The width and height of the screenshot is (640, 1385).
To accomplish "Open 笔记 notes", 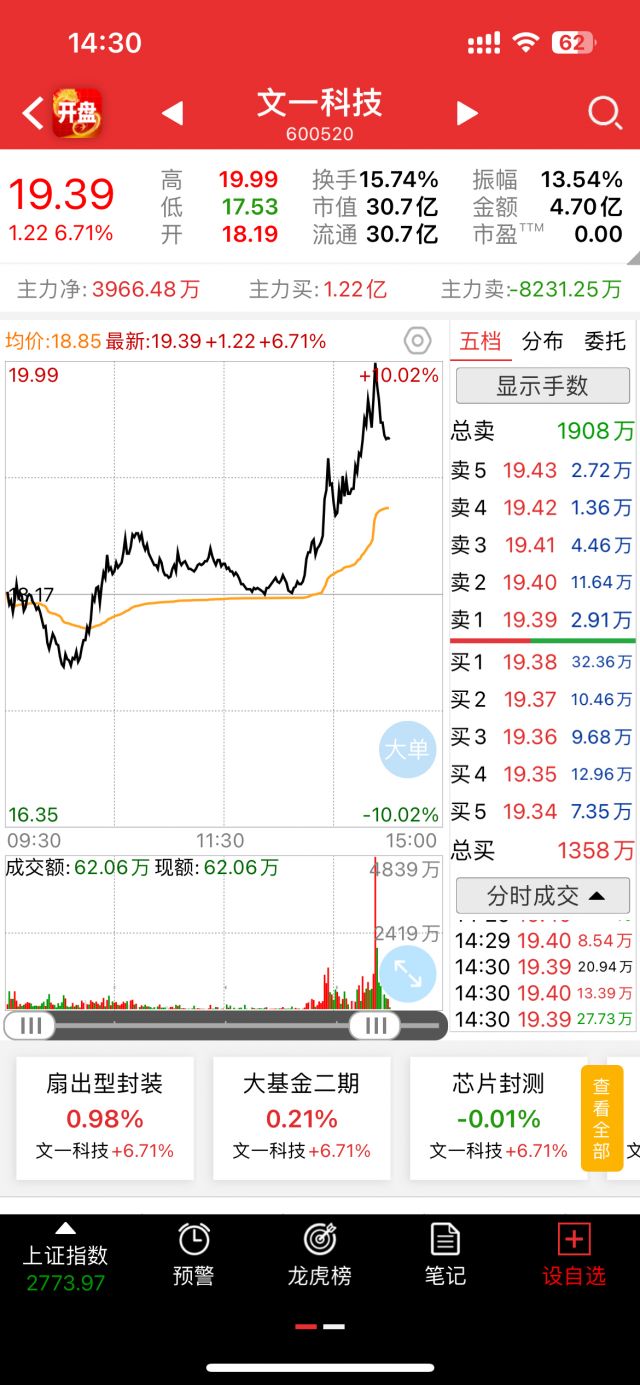I will coord(445,1256).
